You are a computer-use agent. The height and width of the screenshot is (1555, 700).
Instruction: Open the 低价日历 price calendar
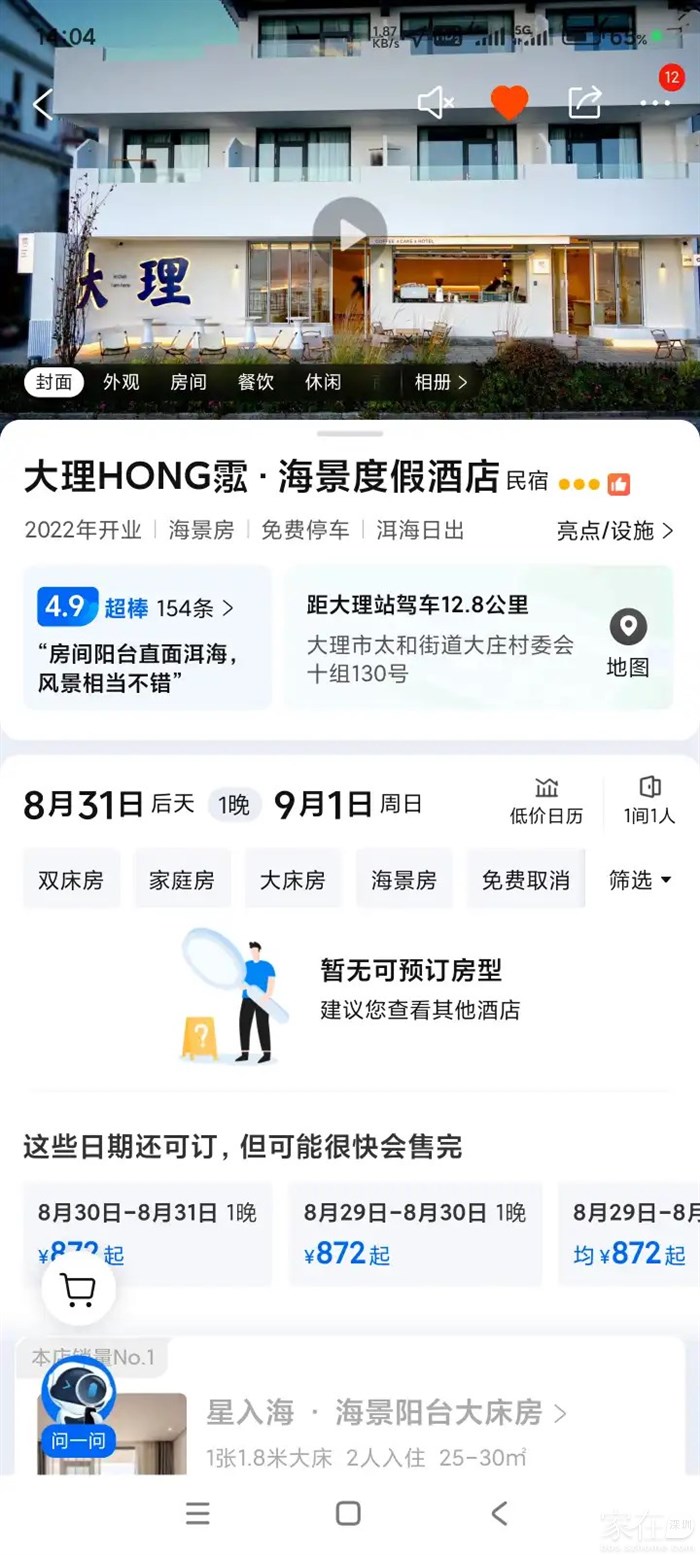click(546, 802)
